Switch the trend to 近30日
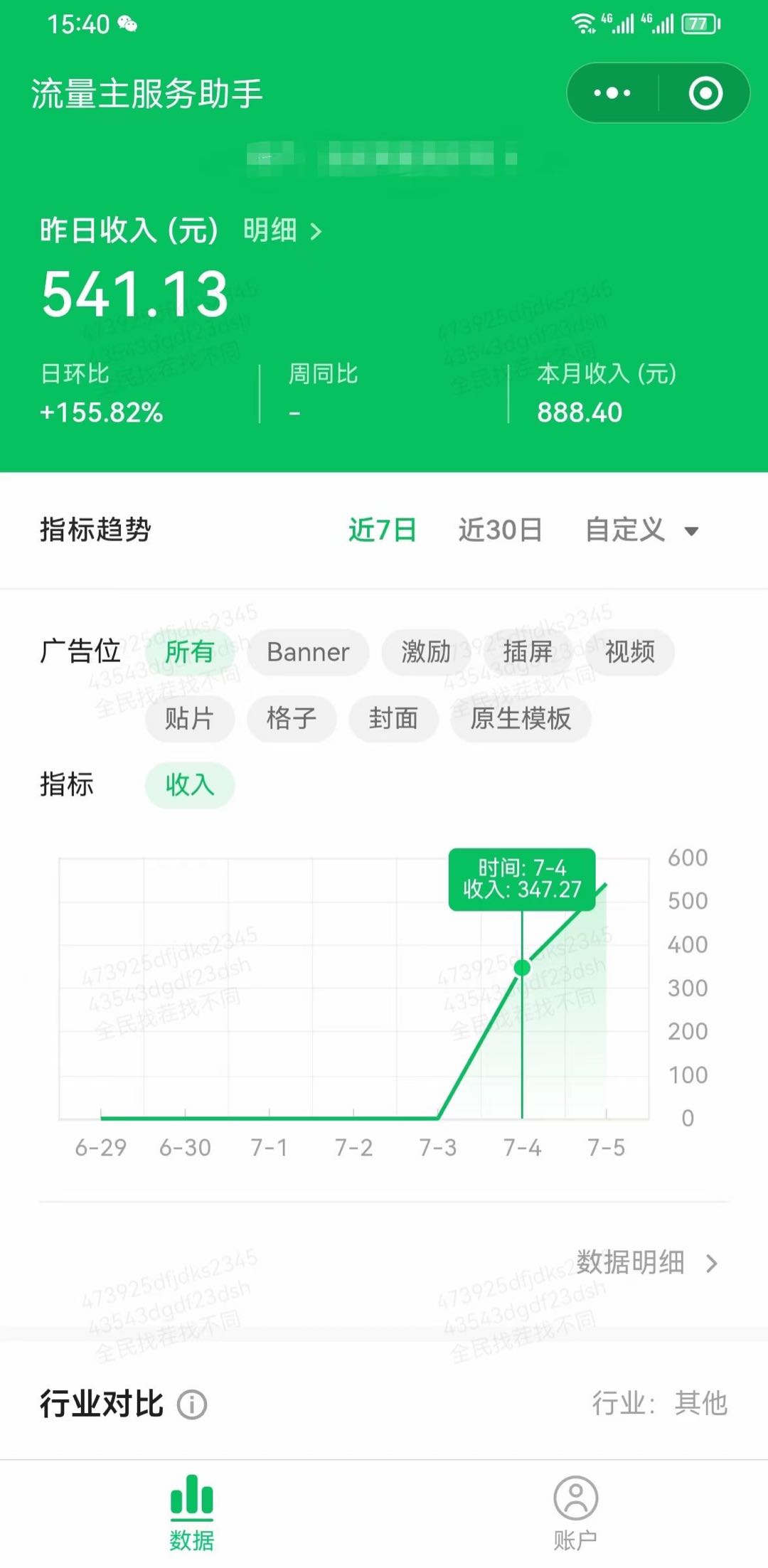Viewport: 768px width, 1568px height. click(x=500, y=530)
